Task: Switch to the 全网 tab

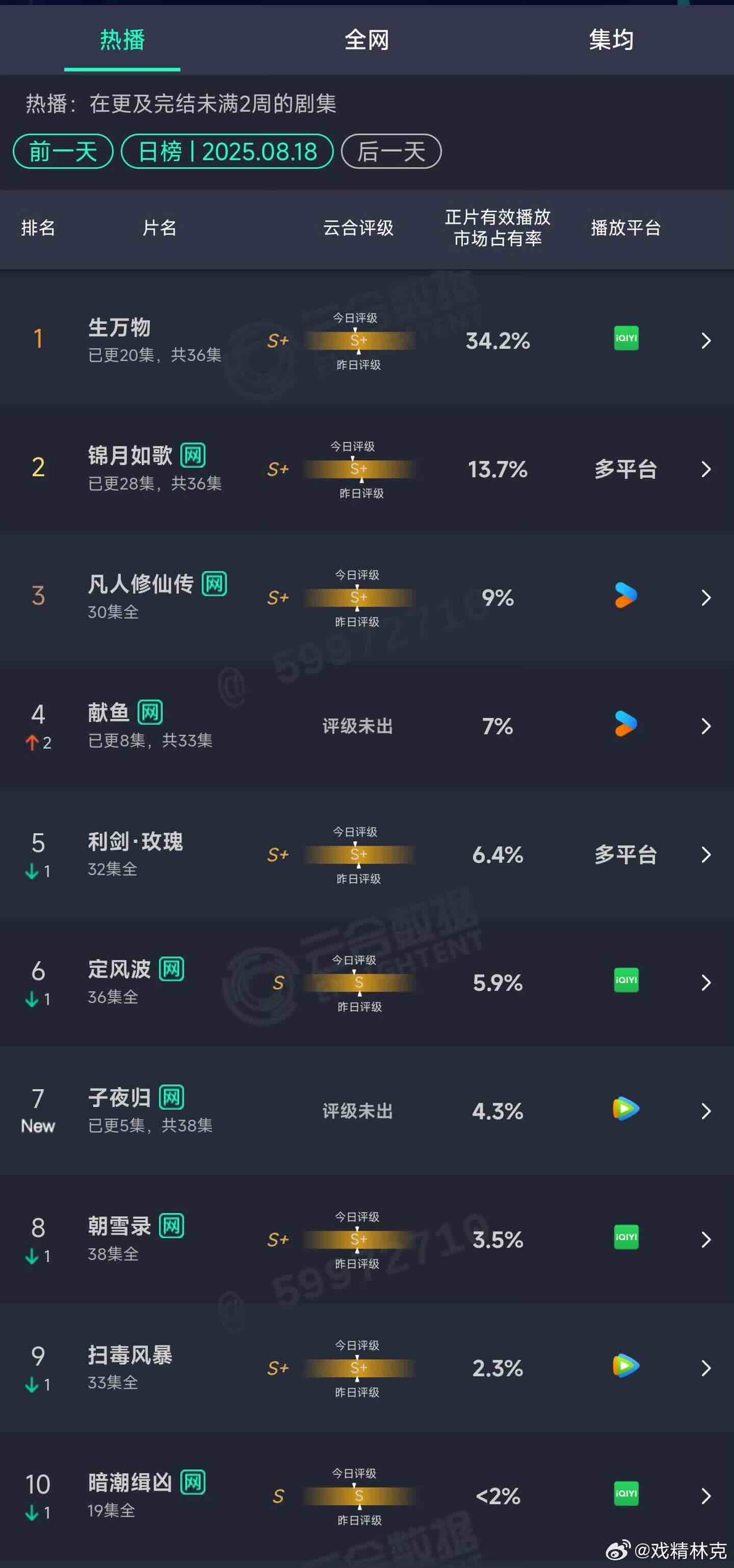Action: click(x=366, y=40)
